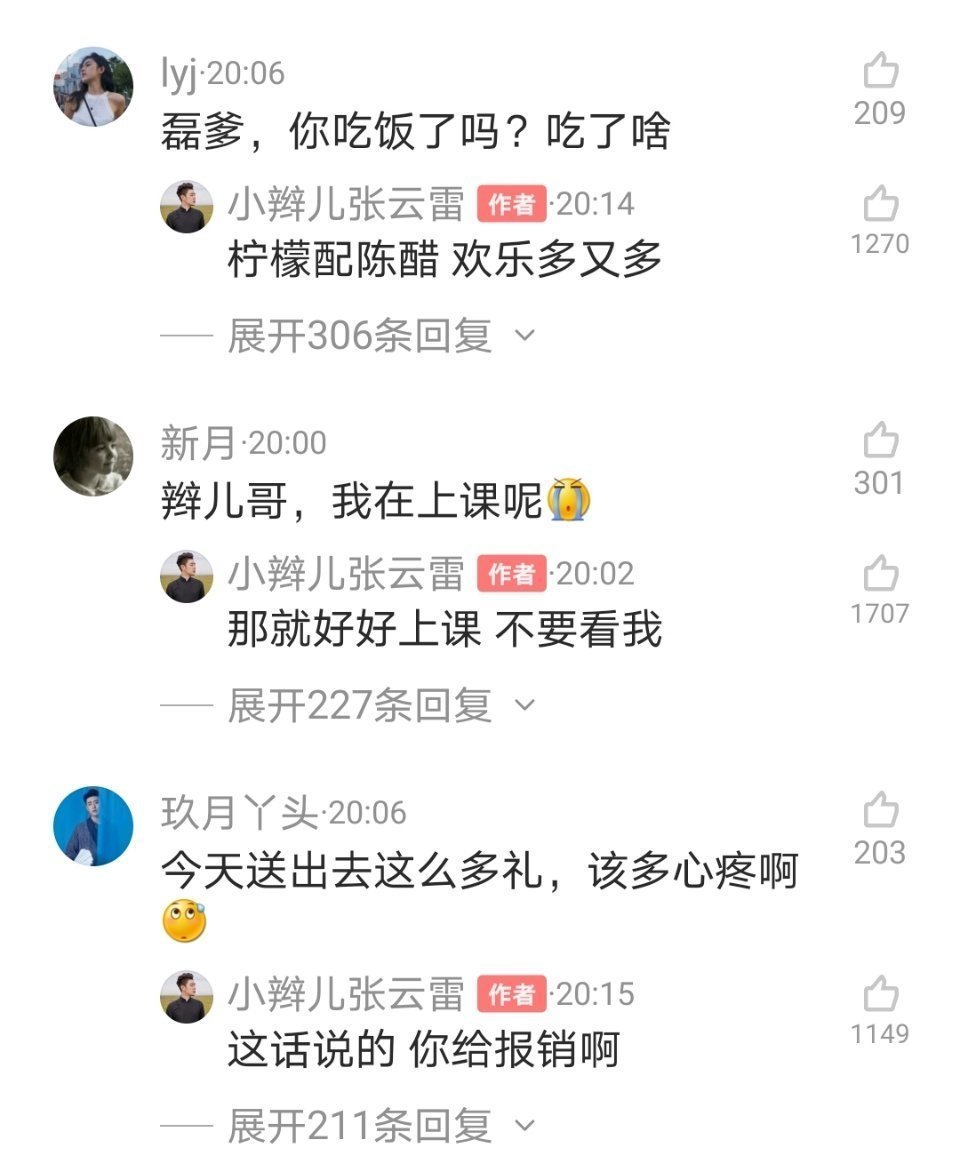The width and height of the screenshot is (960, 1165).
Task: Open lyj's profile picture
Action: [x=95, y=85]
